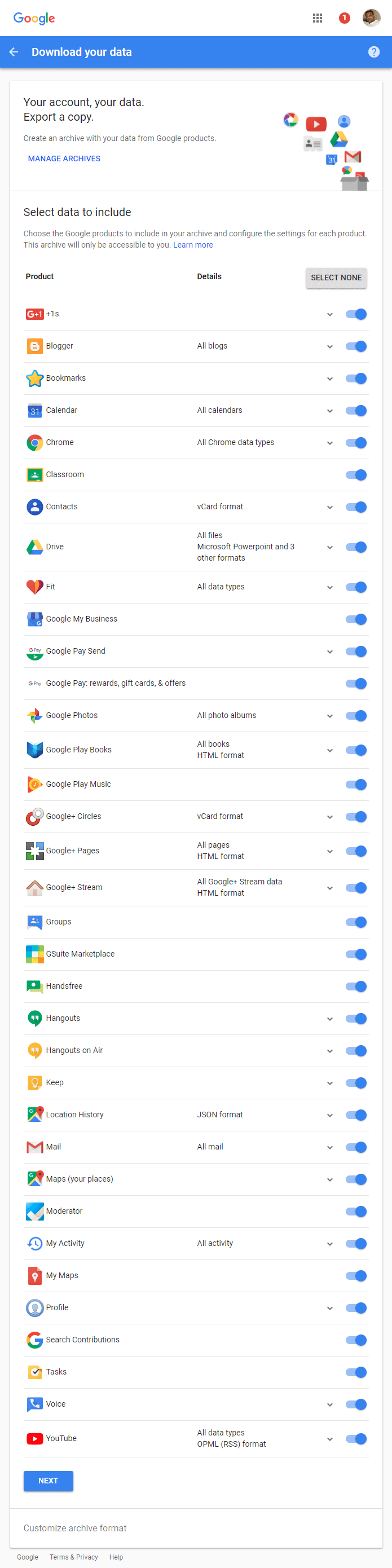Toggle off Google Photos
Image resolution: width=392 pixels, height=1568 pixels.
[x=356, y=716]
